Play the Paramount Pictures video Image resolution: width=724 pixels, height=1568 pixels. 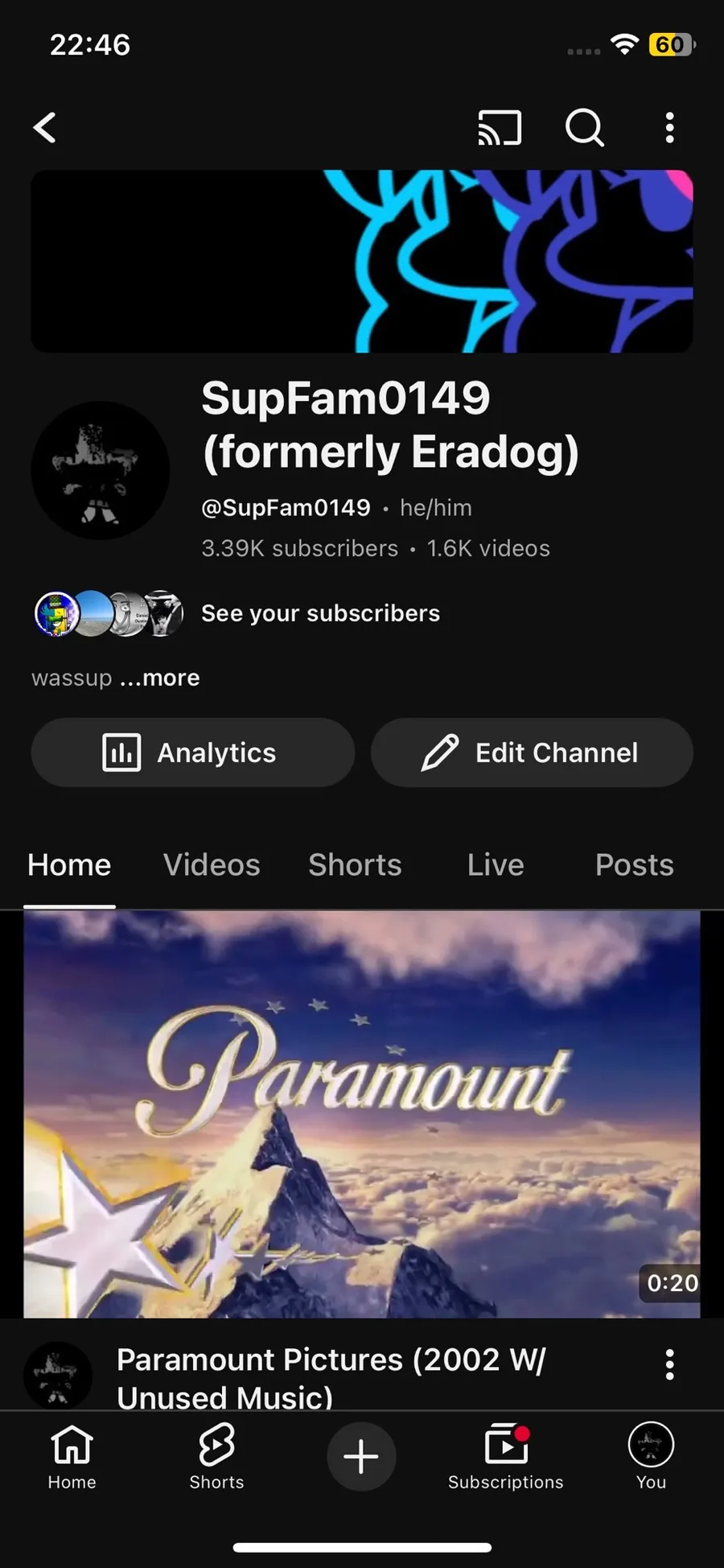pyautogui.click(x=361, y=1113)
